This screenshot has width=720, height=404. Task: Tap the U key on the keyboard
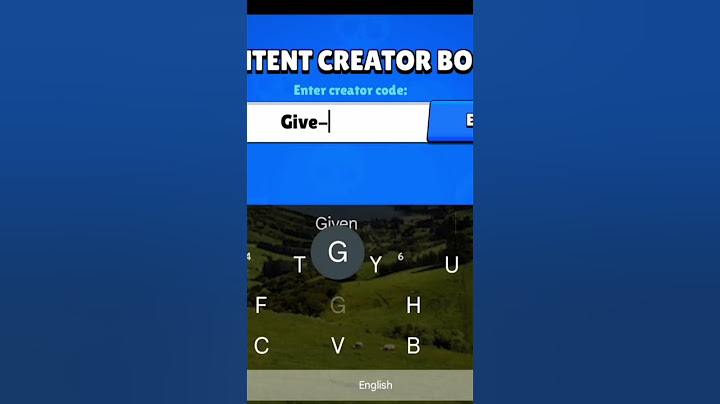(x=452, y=265)
